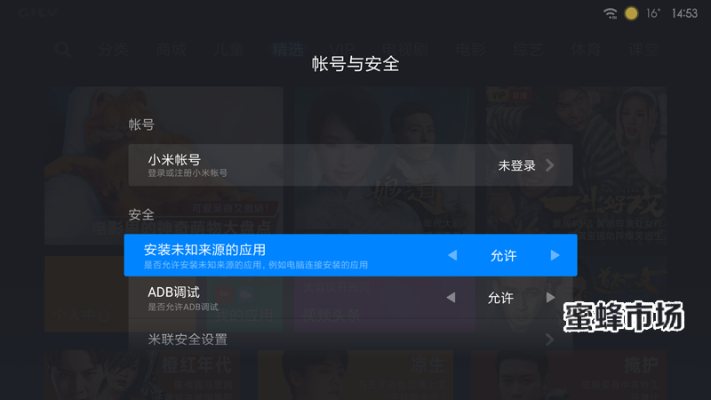This screenshot has height=400, width=711.
Task: Open 米联安全设置 row
Action: click(350, 340)
